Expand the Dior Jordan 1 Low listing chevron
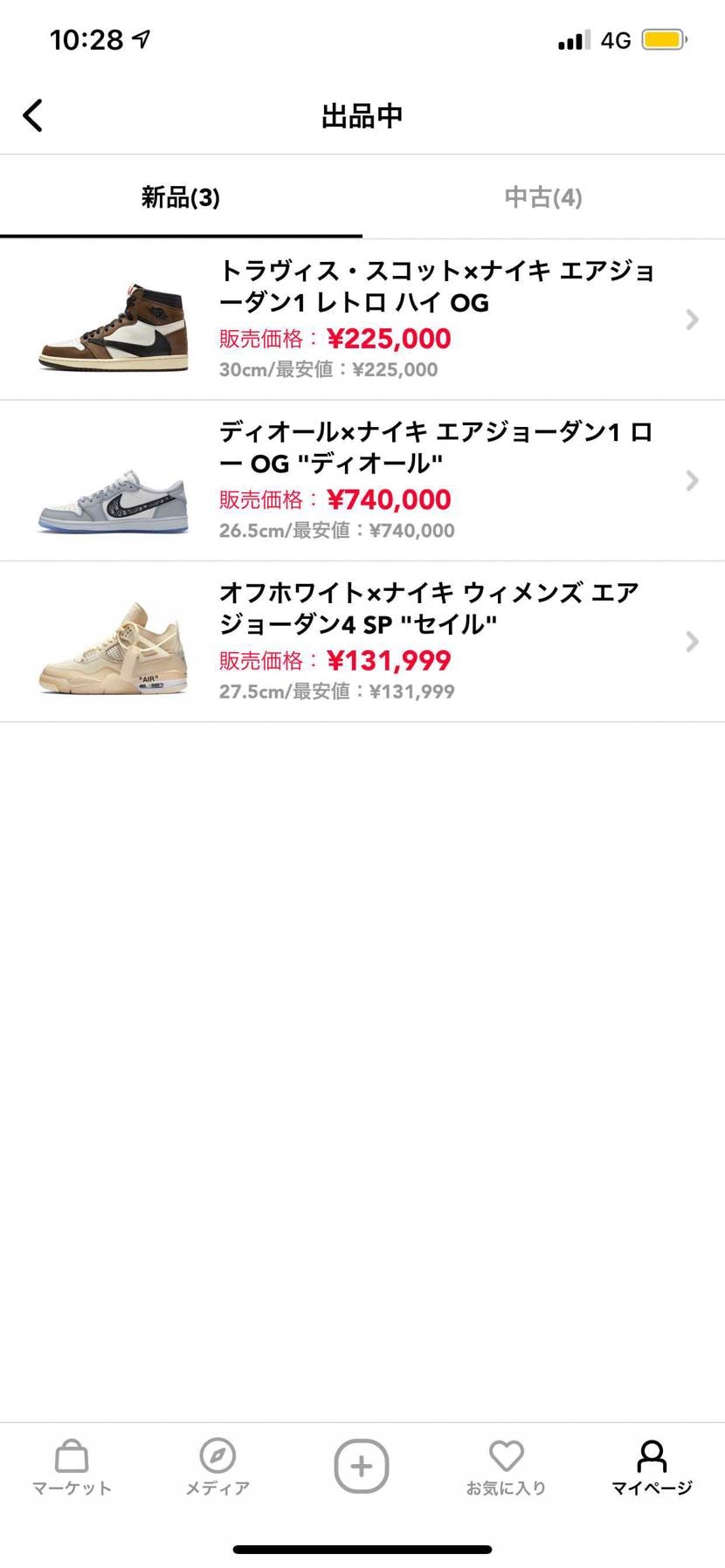Image resolution: width=725 pixels, height=1568 pixels. tap(692, 481)
